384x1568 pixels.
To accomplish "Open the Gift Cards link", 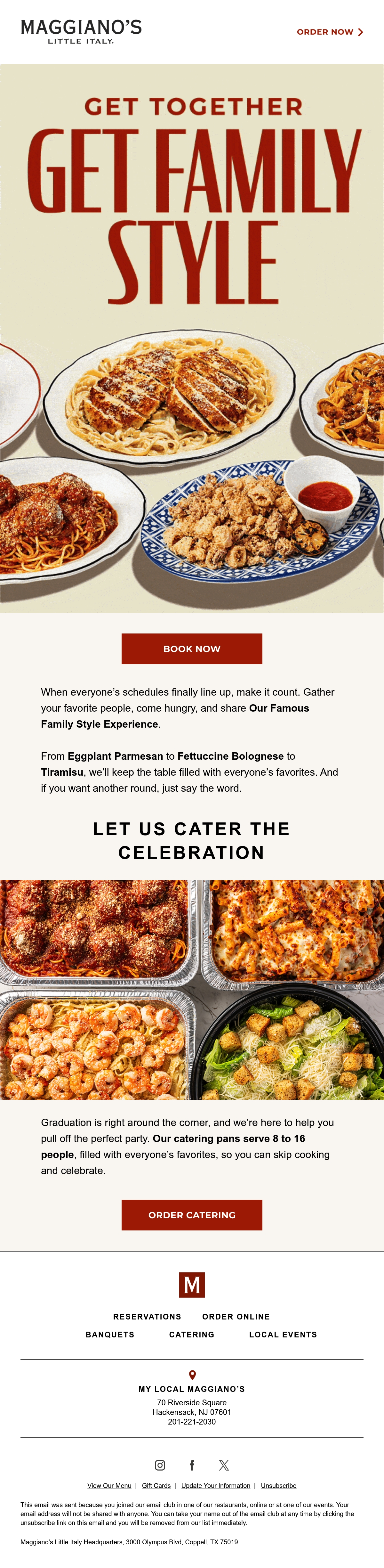I will (x=156, y=1486).
